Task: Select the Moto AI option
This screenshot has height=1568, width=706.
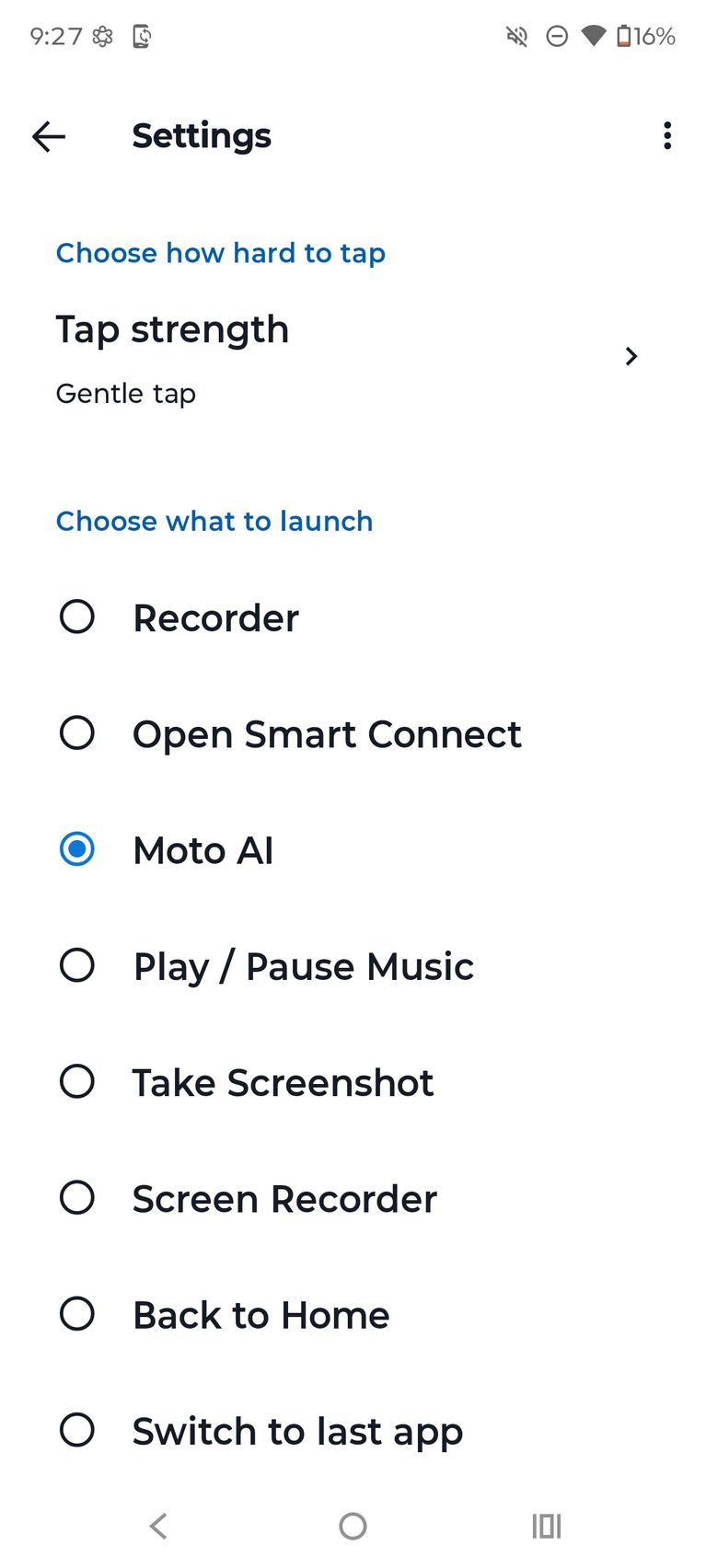Action: (77, 849)
